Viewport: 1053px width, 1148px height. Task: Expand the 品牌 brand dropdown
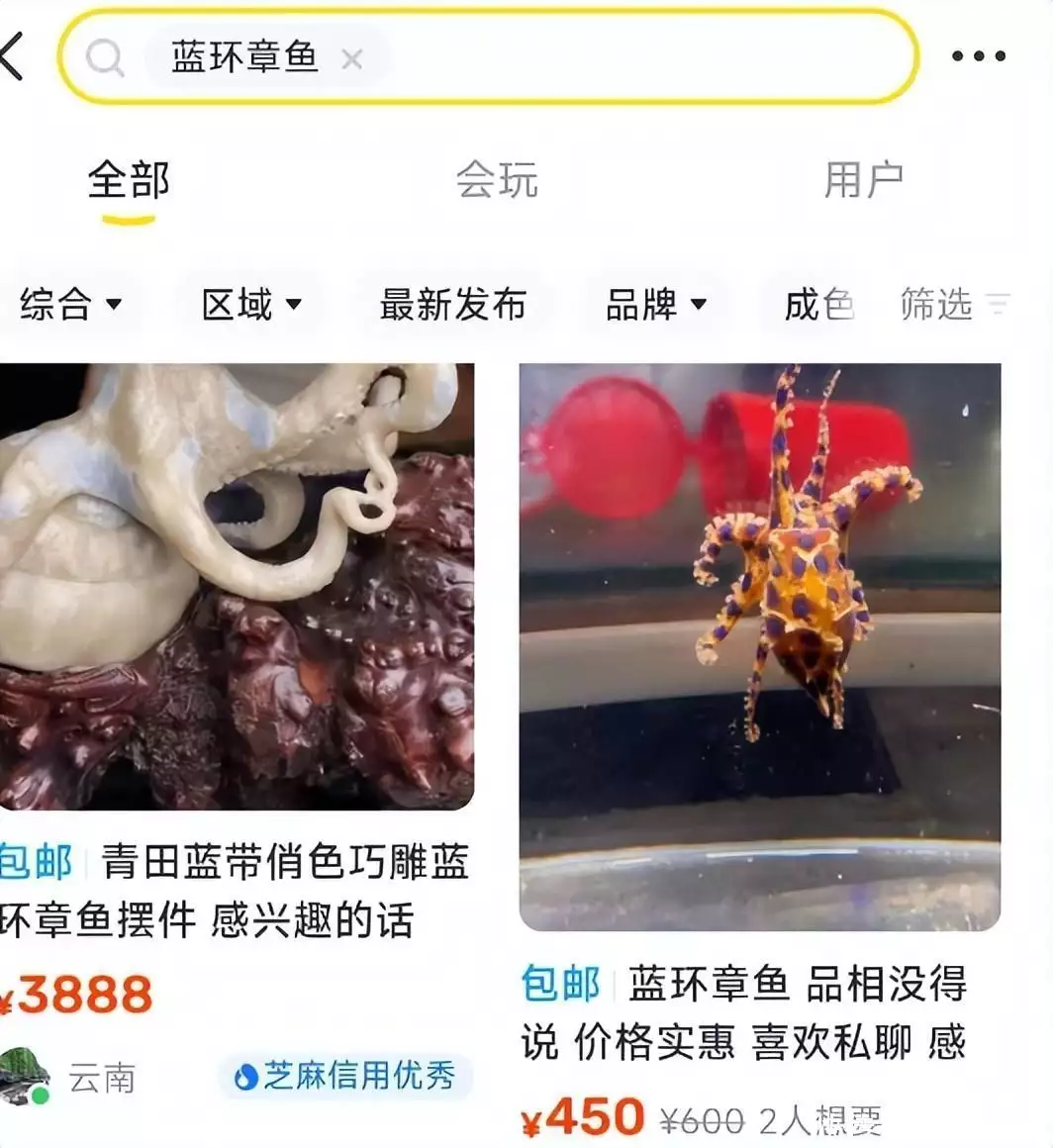[x=656, y=304]
